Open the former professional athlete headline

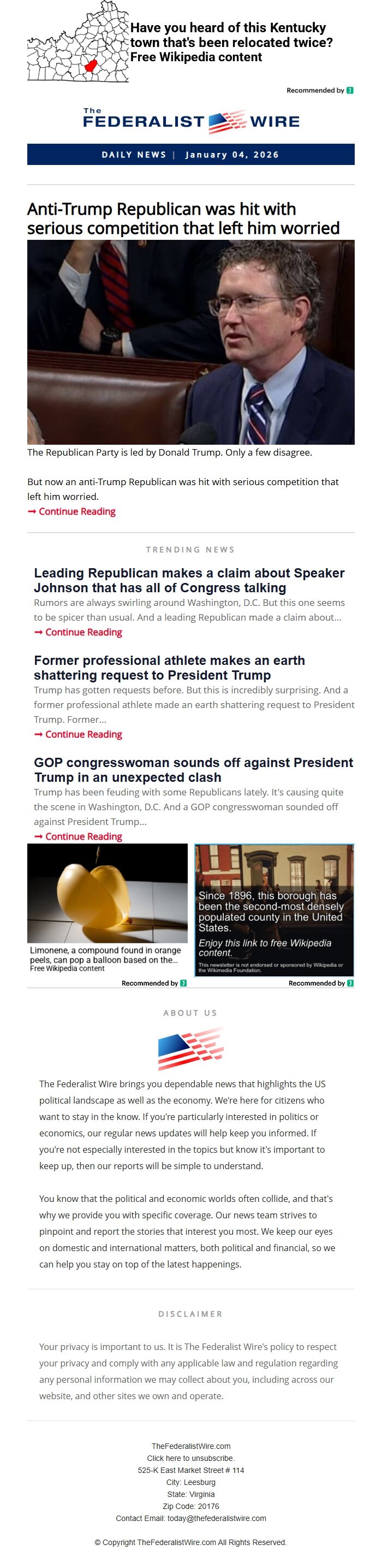click(x=169, y=668)
